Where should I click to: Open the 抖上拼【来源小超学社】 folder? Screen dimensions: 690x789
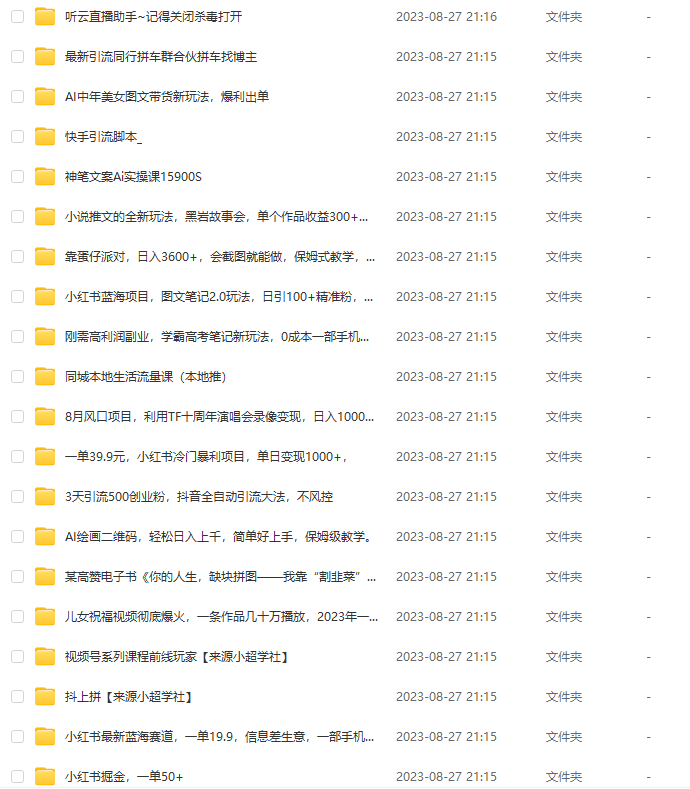(x=128, y=697)
